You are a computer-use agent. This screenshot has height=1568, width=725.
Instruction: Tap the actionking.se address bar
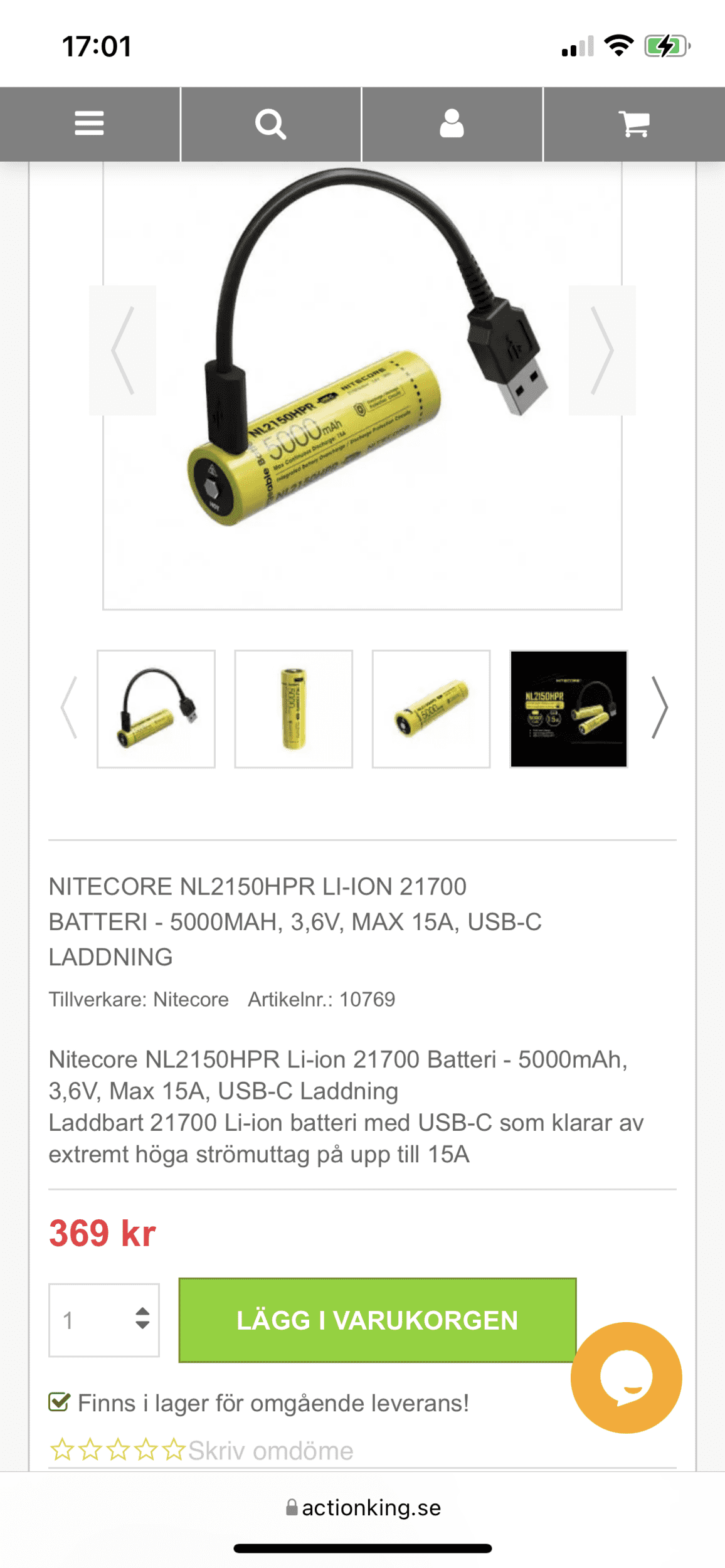[x=363, y=1508]
